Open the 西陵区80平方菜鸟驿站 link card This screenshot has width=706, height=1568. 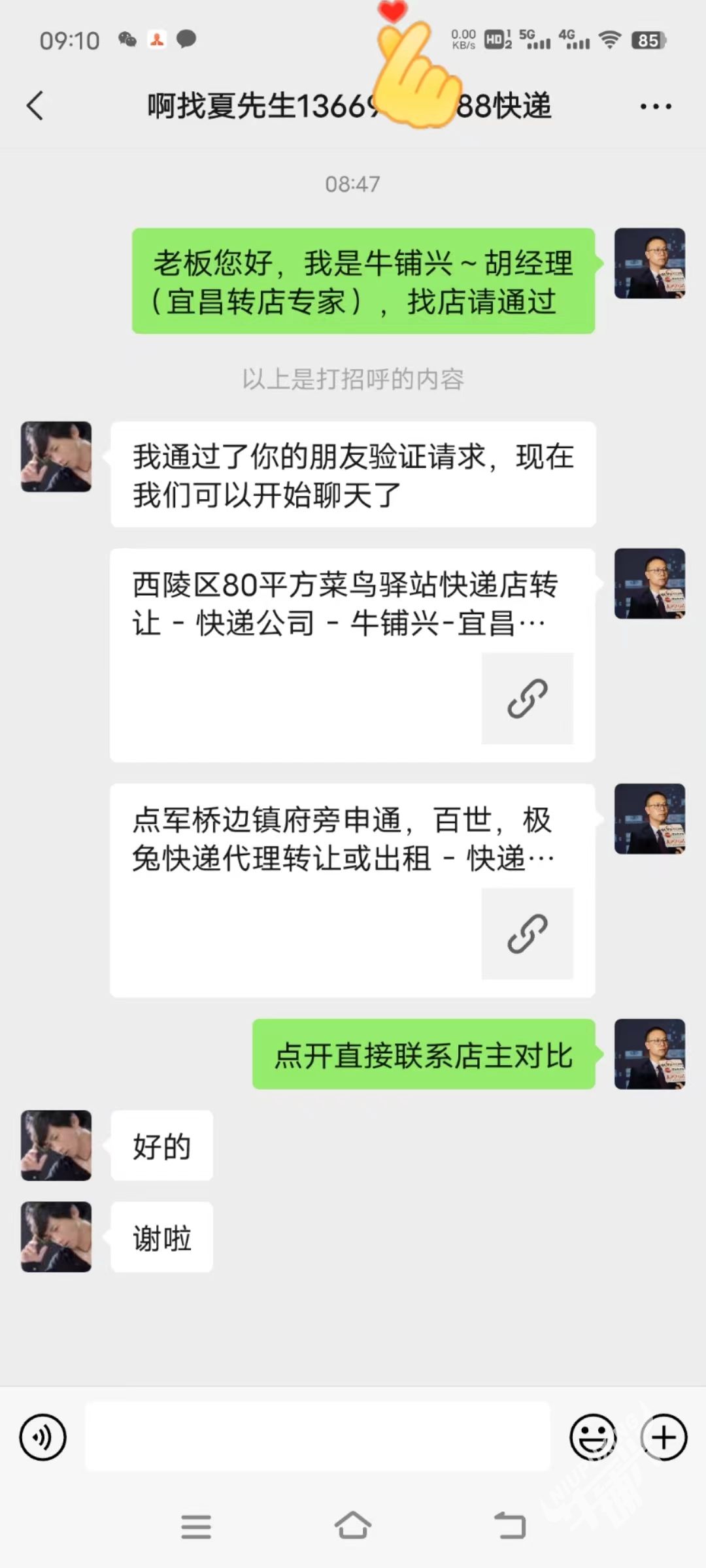point(352,655)
